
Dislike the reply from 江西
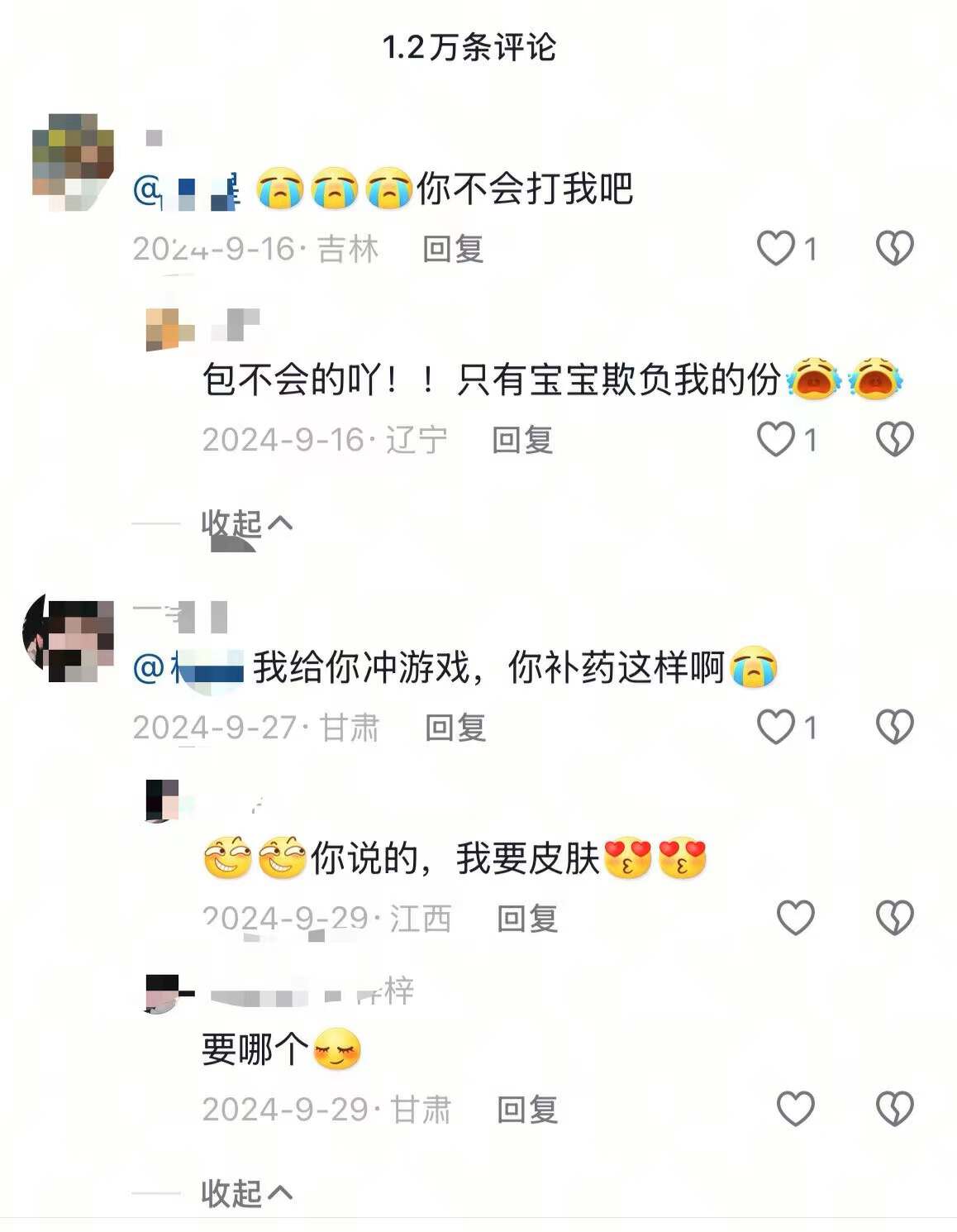tap(894, 918)
